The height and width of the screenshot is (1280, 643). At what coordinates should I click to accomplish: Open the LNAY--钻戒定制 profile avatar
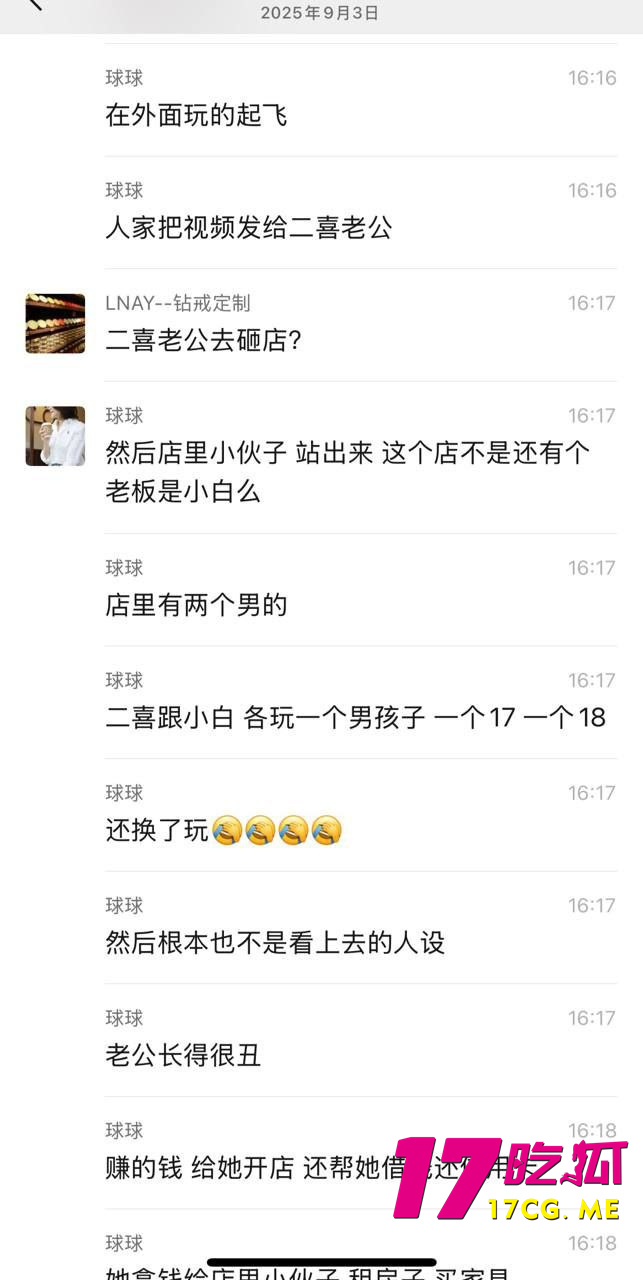click(x=55, y=323)
